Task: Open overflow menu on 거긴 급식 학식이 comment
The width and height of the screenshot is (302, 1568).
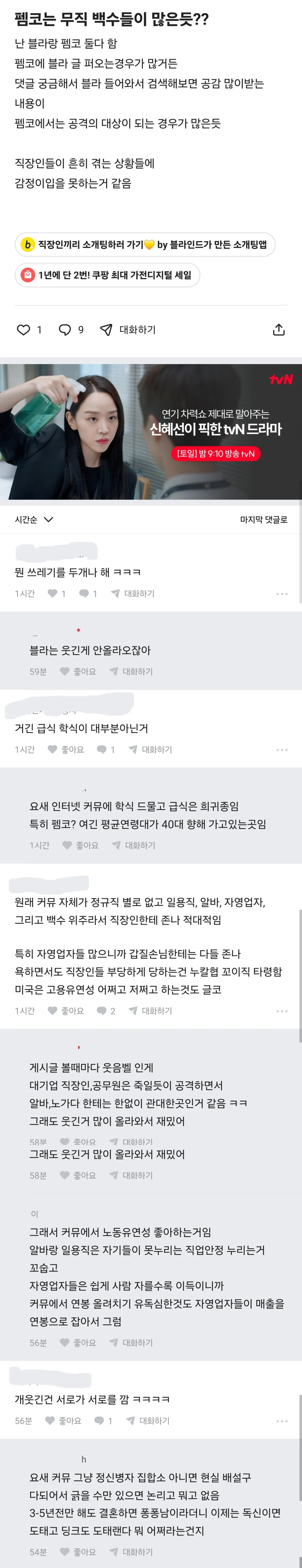Action: (281, 749)
